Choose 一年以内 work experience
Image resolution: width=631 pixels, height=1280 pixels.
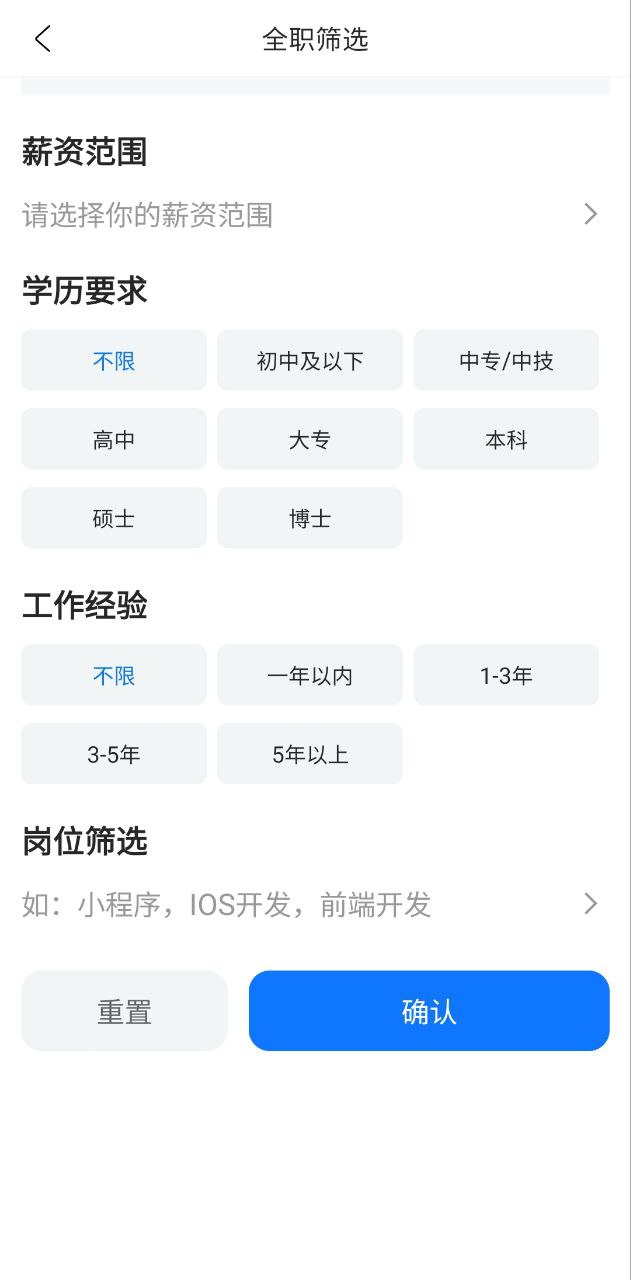pyautogui.click(x=310, y=676)
